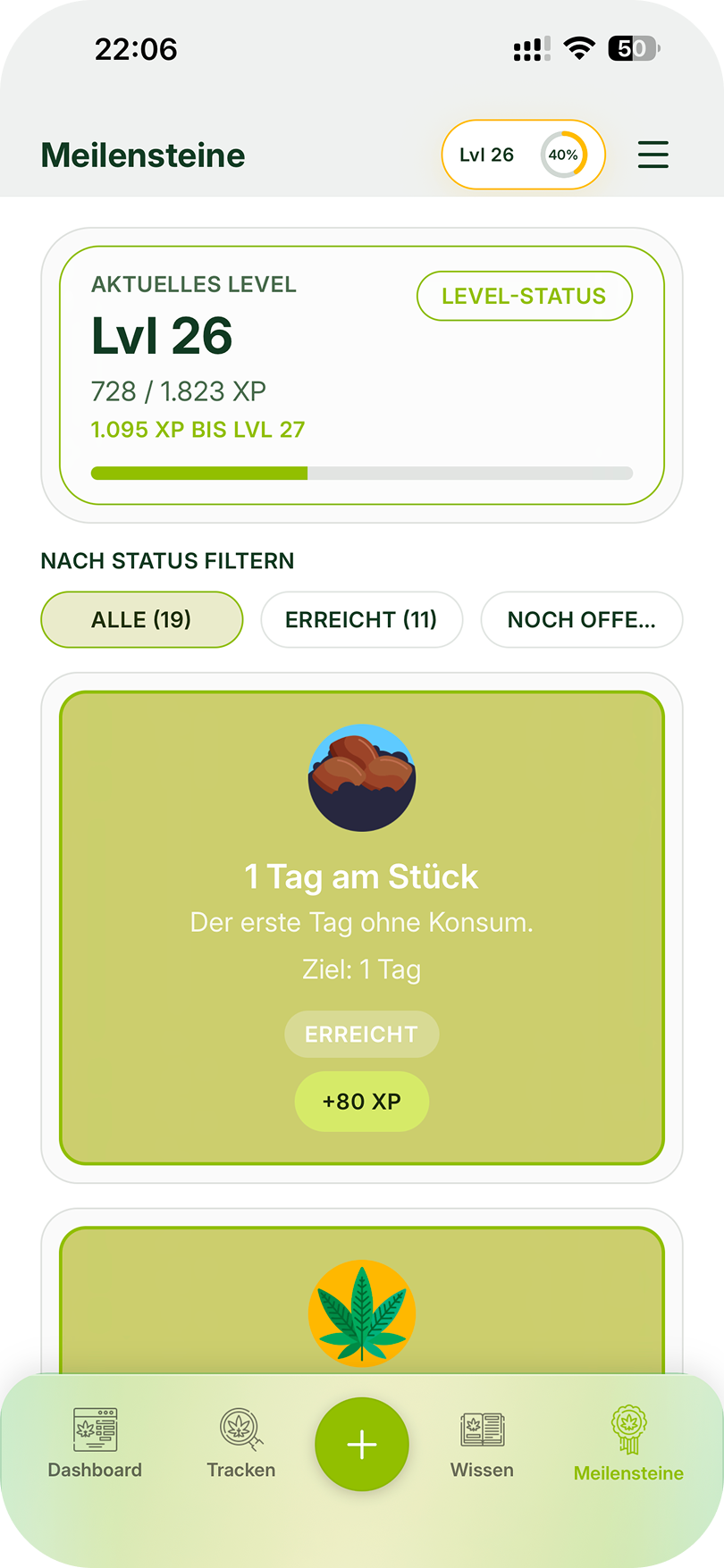The width and height of the screenshot is (724, 1568).
Task: Select the Alle (19) filter chip
Action: pos(141,619)
